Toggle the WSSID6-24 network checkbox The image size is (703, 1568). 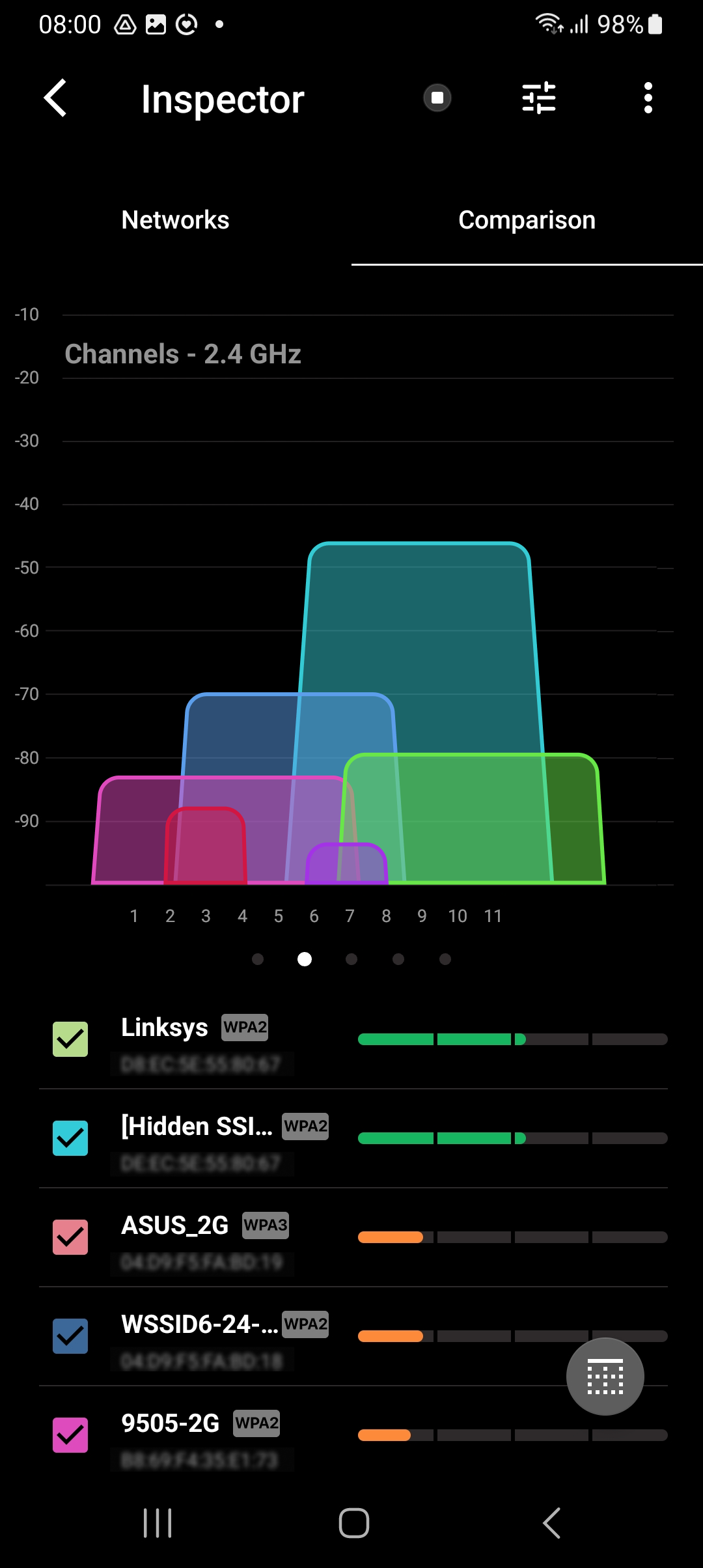point(70,1336)
